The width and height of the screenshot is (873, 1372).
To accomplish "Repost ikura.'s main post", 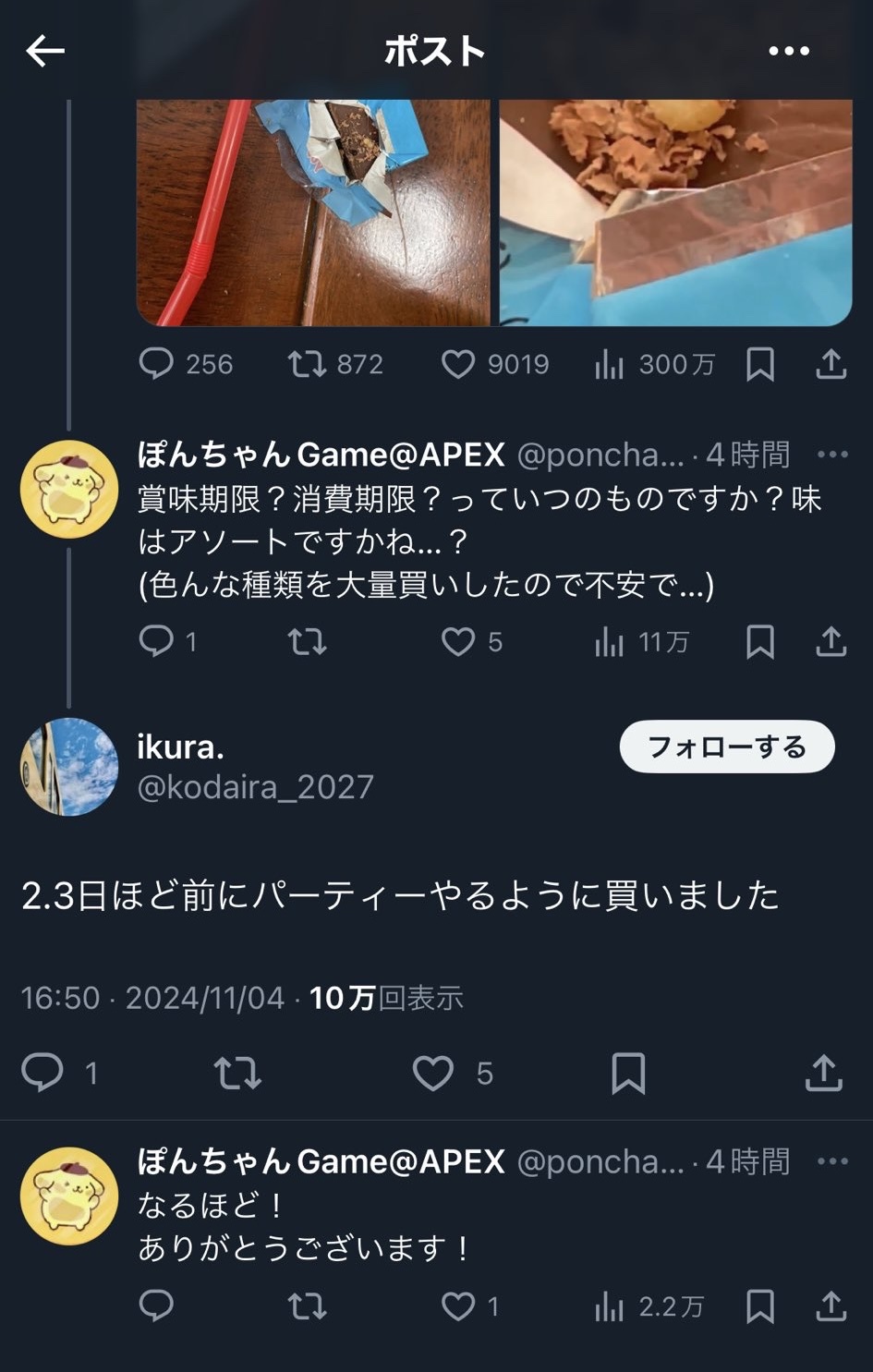I will tap(237, 1073).
